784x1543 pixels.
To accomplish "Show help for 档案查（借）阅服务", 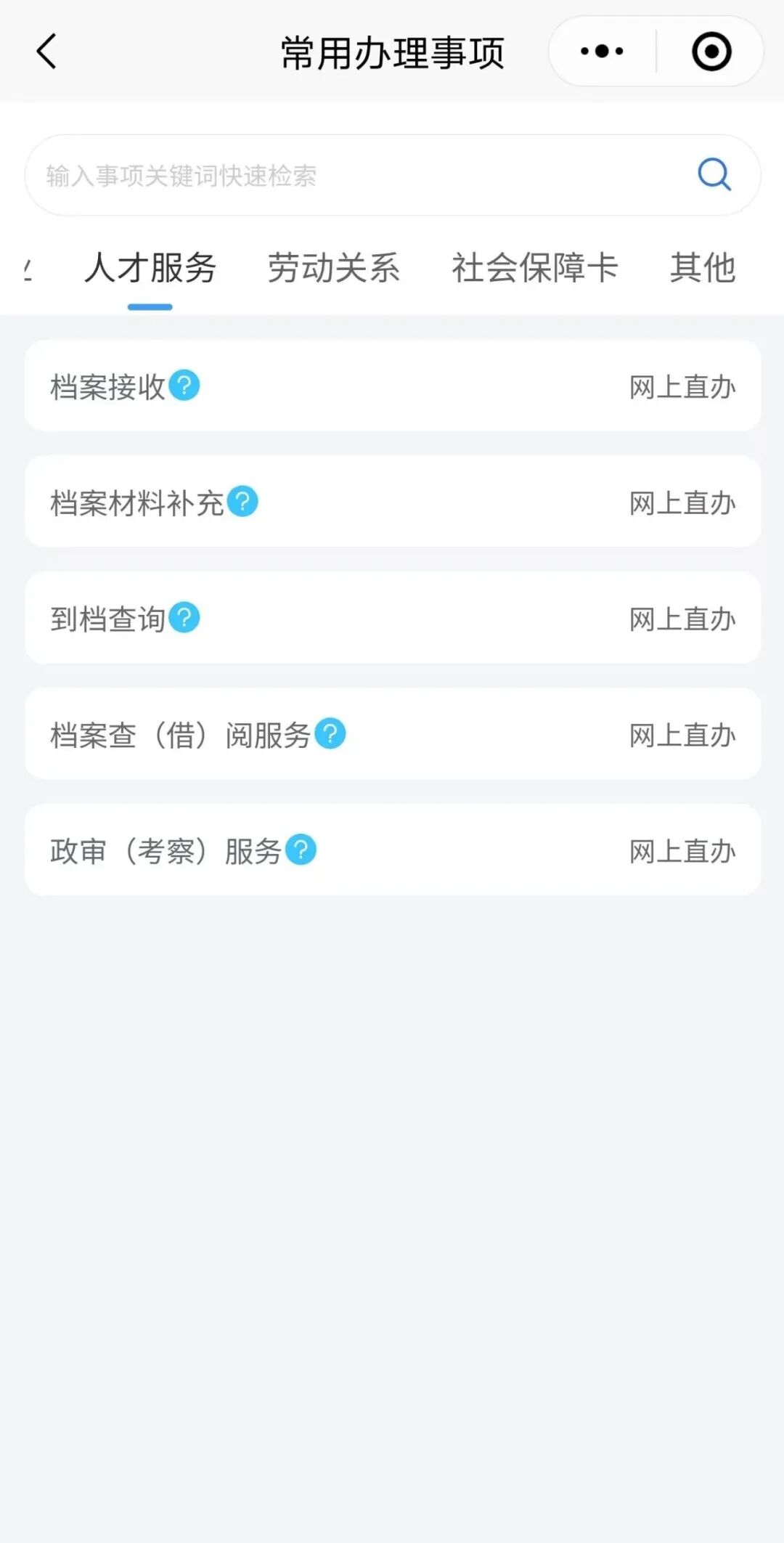I will click(330, 733).
